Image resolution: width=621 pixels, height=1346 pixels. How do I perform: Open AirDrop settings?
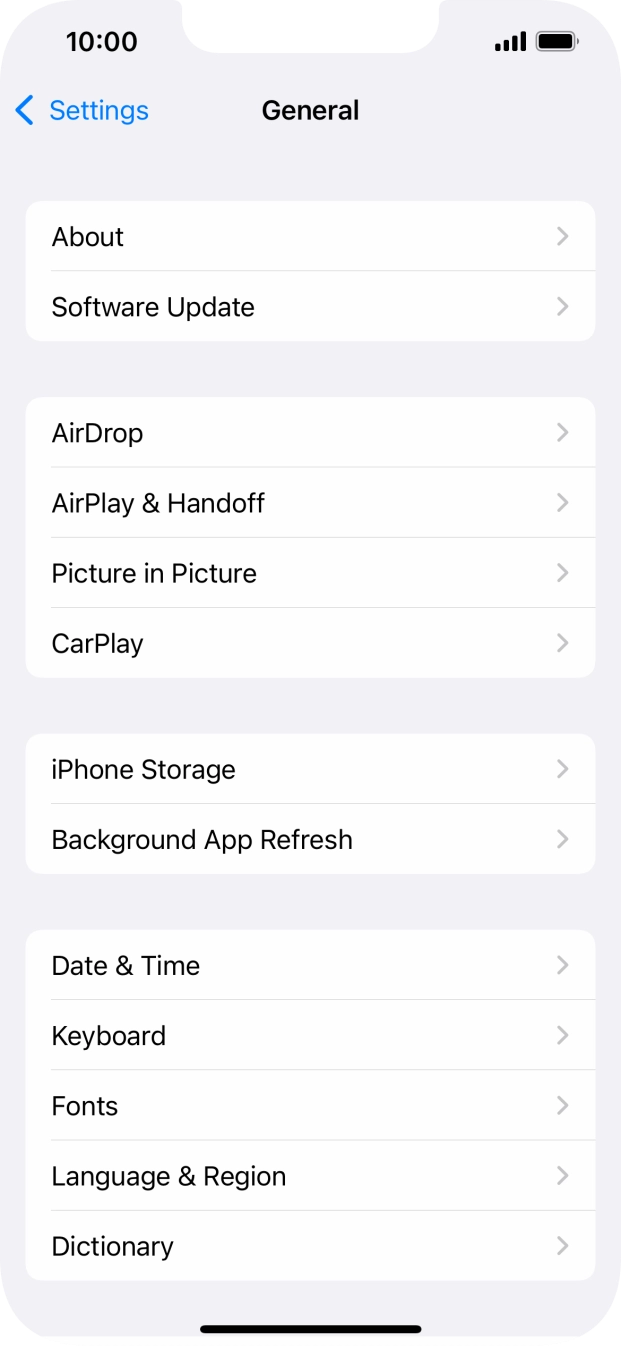pyautogui.click(x=310, y=433)
